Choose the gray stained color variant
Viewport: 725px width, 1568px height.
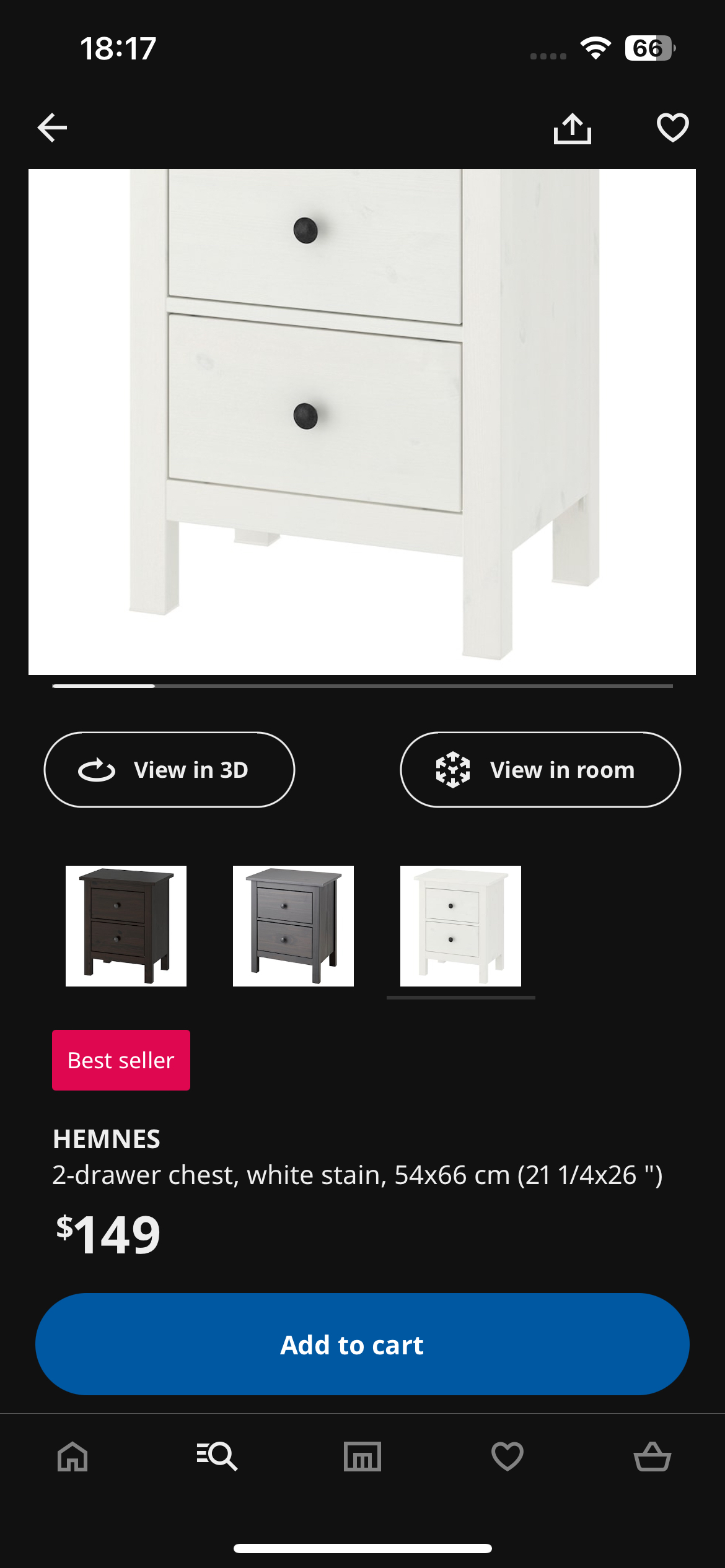(293, 926)
